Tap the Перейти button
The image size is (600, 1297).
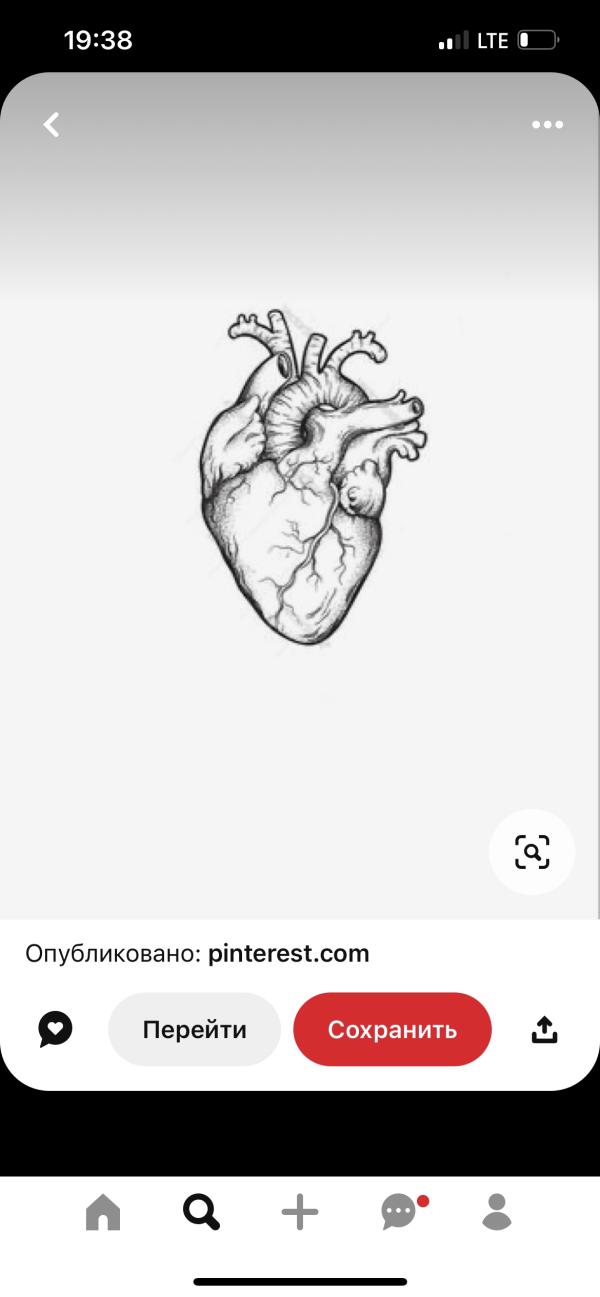pyautogui.click(x=194, y=1029)
